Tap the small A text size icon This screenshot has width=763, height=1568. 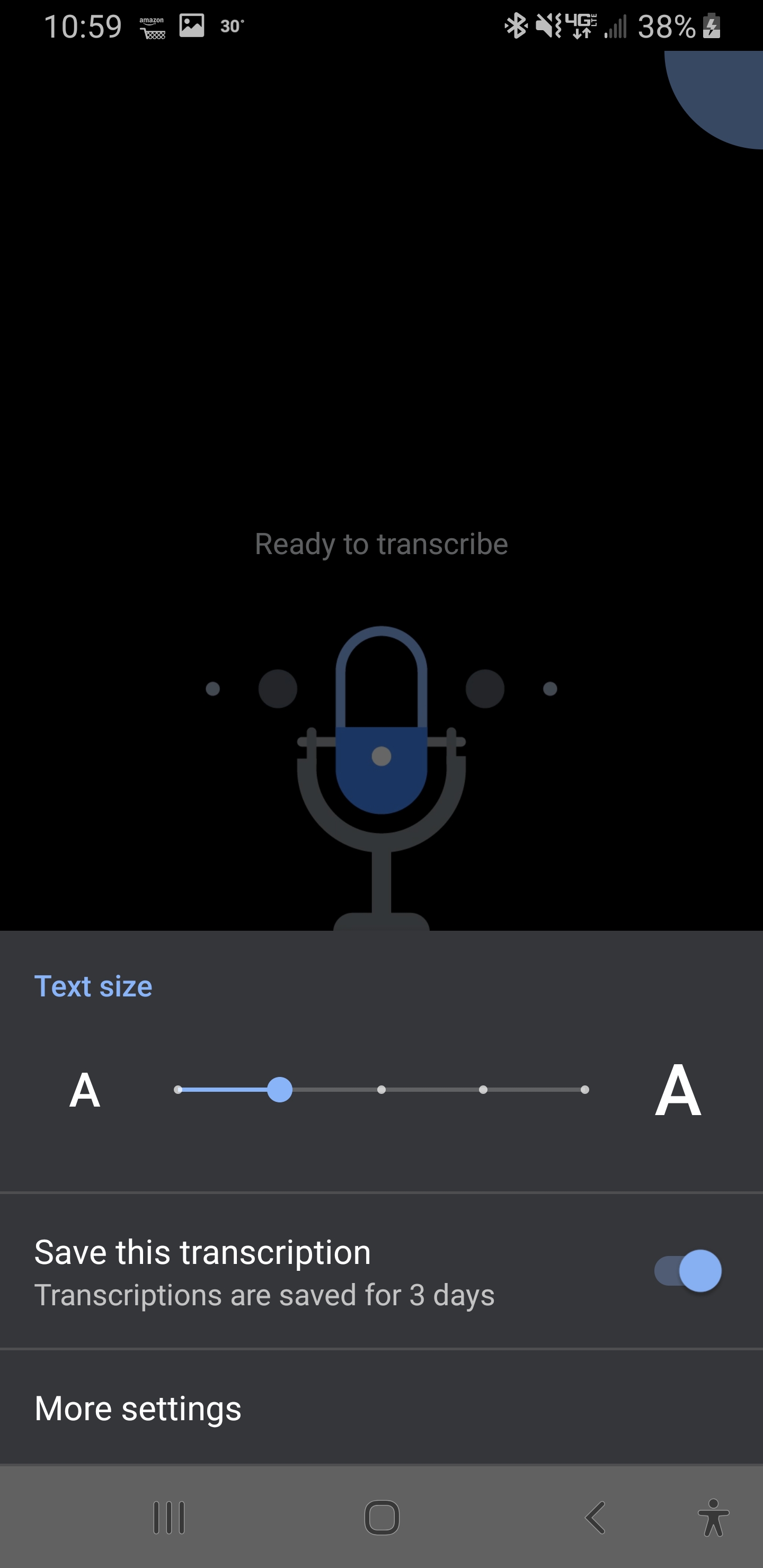coord(85,1090)
